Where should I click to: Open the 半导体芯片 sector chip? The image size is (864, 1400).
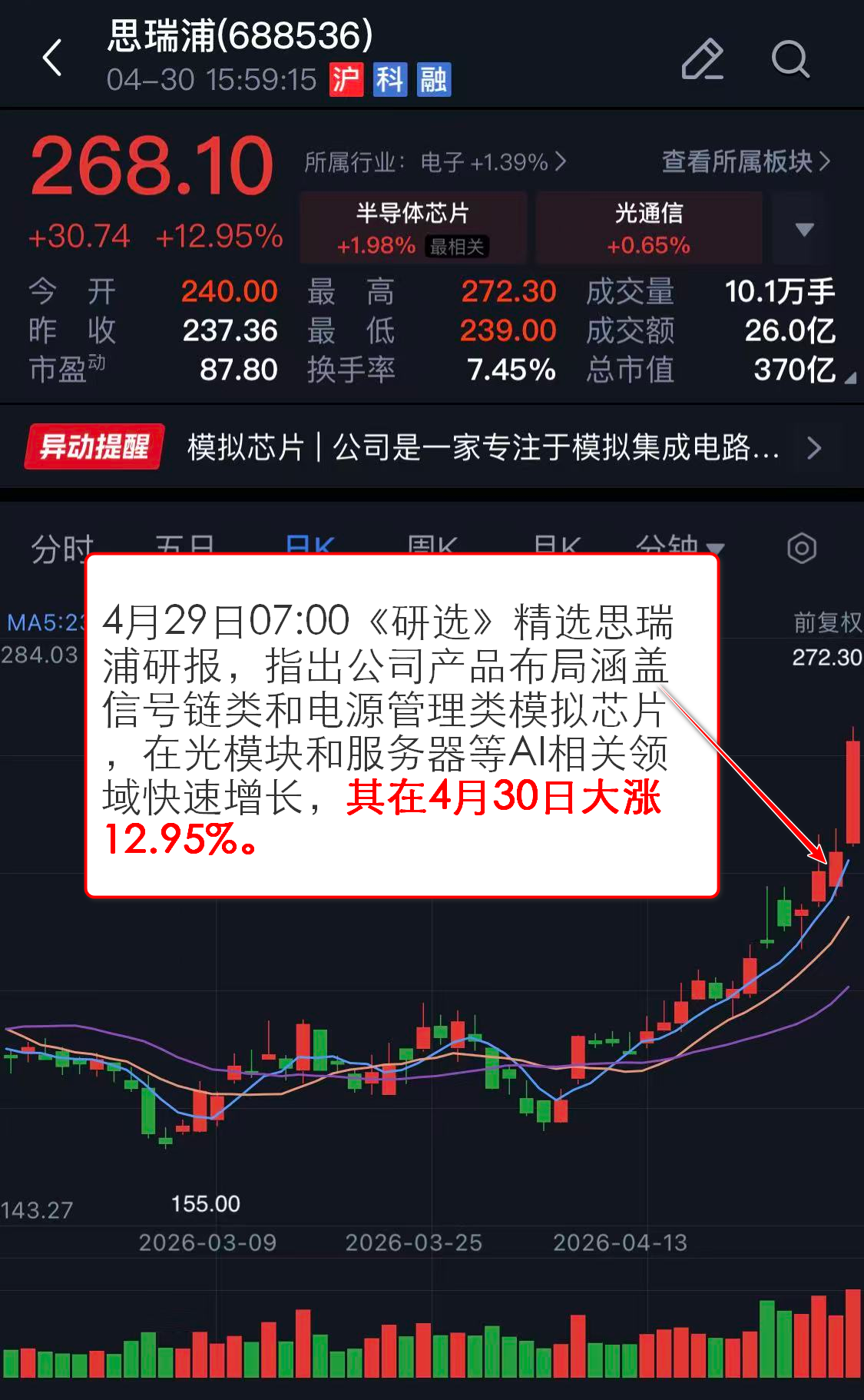tap(413, 228)
